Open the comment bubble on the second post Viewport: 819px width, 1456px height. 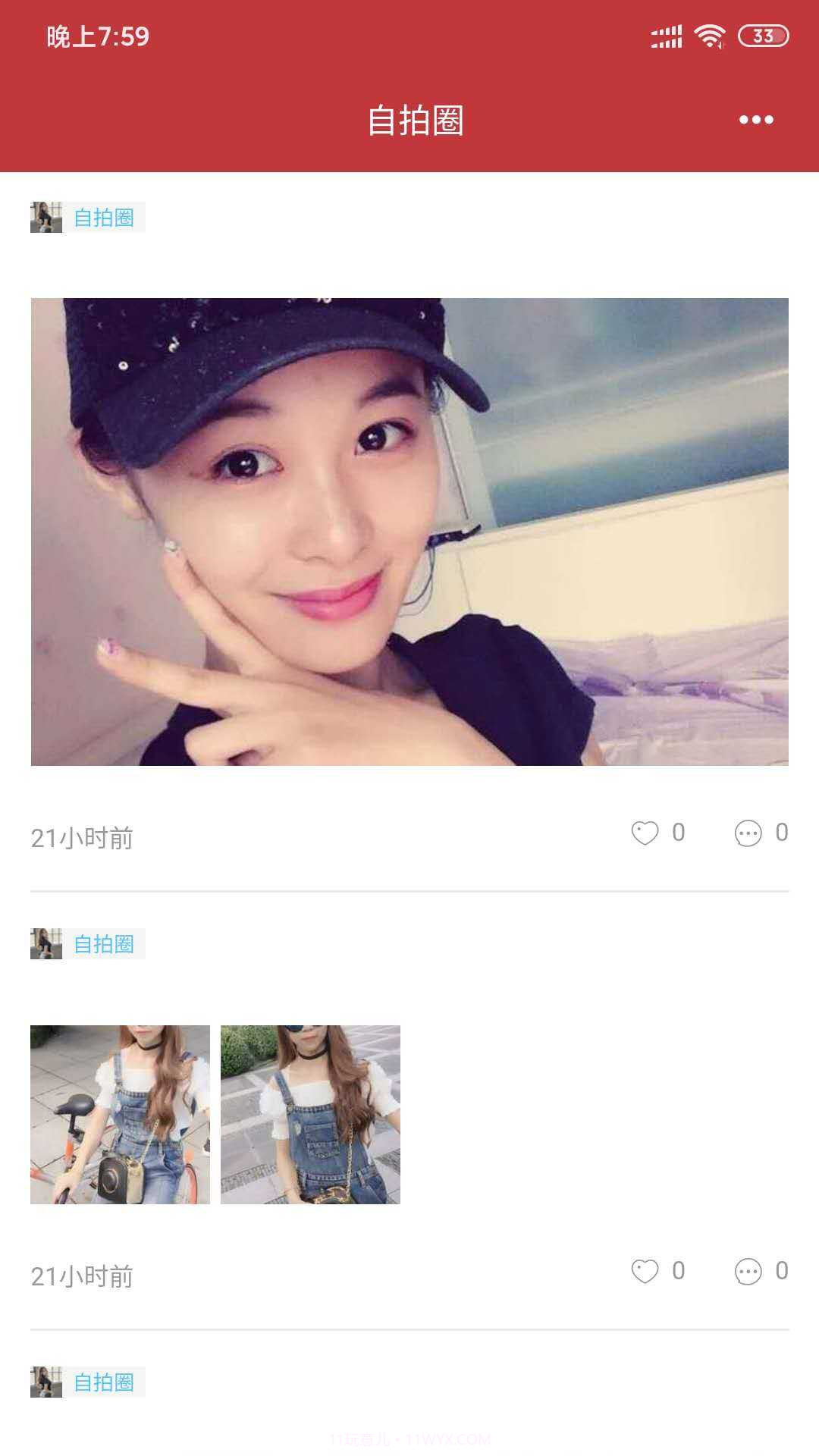[749, 1271]
